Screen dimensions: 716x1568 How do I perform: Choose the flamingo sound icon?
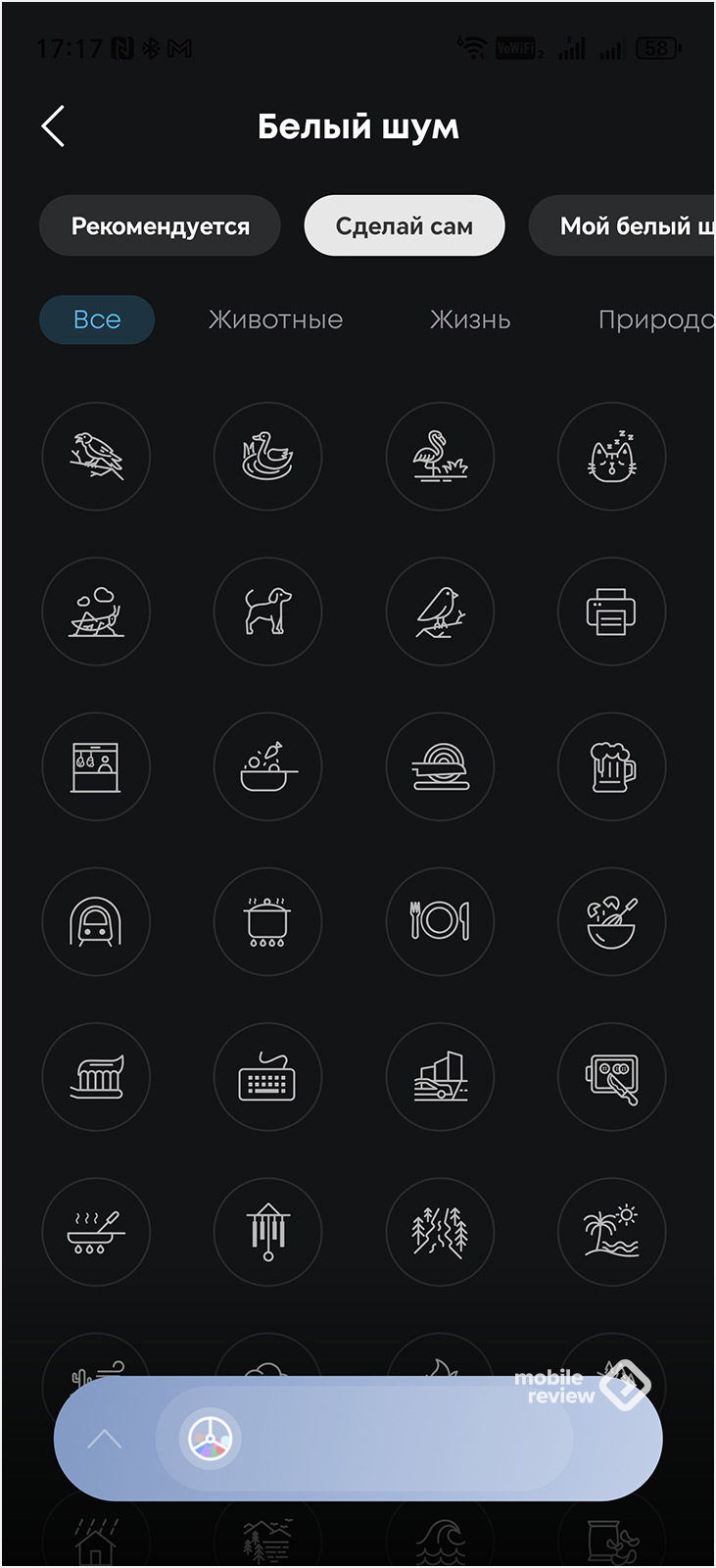pyautogui.click(x=440, y=457)
